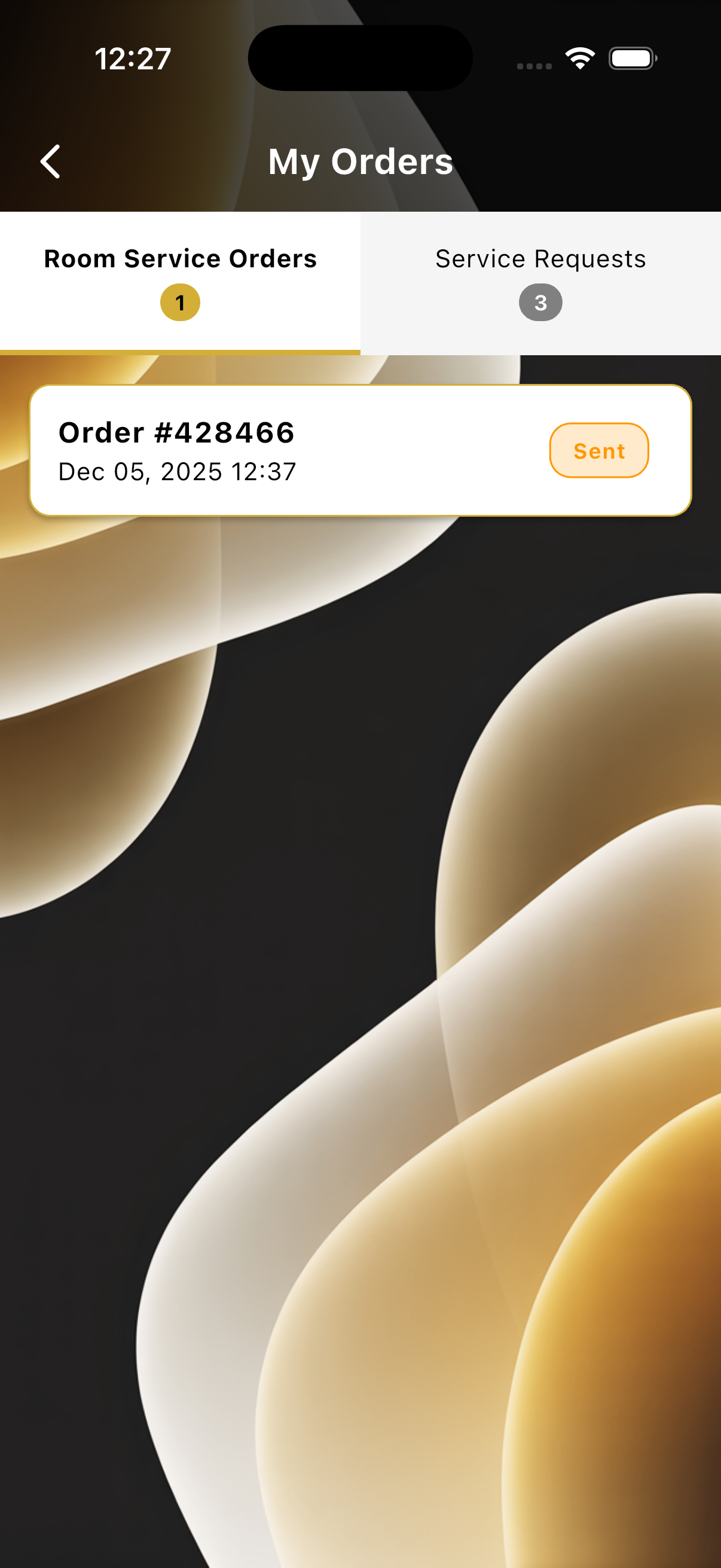This screenshot has height=1568, width=721.
Task: Toggle the Sent pill on the order
Action: [598, 450]
